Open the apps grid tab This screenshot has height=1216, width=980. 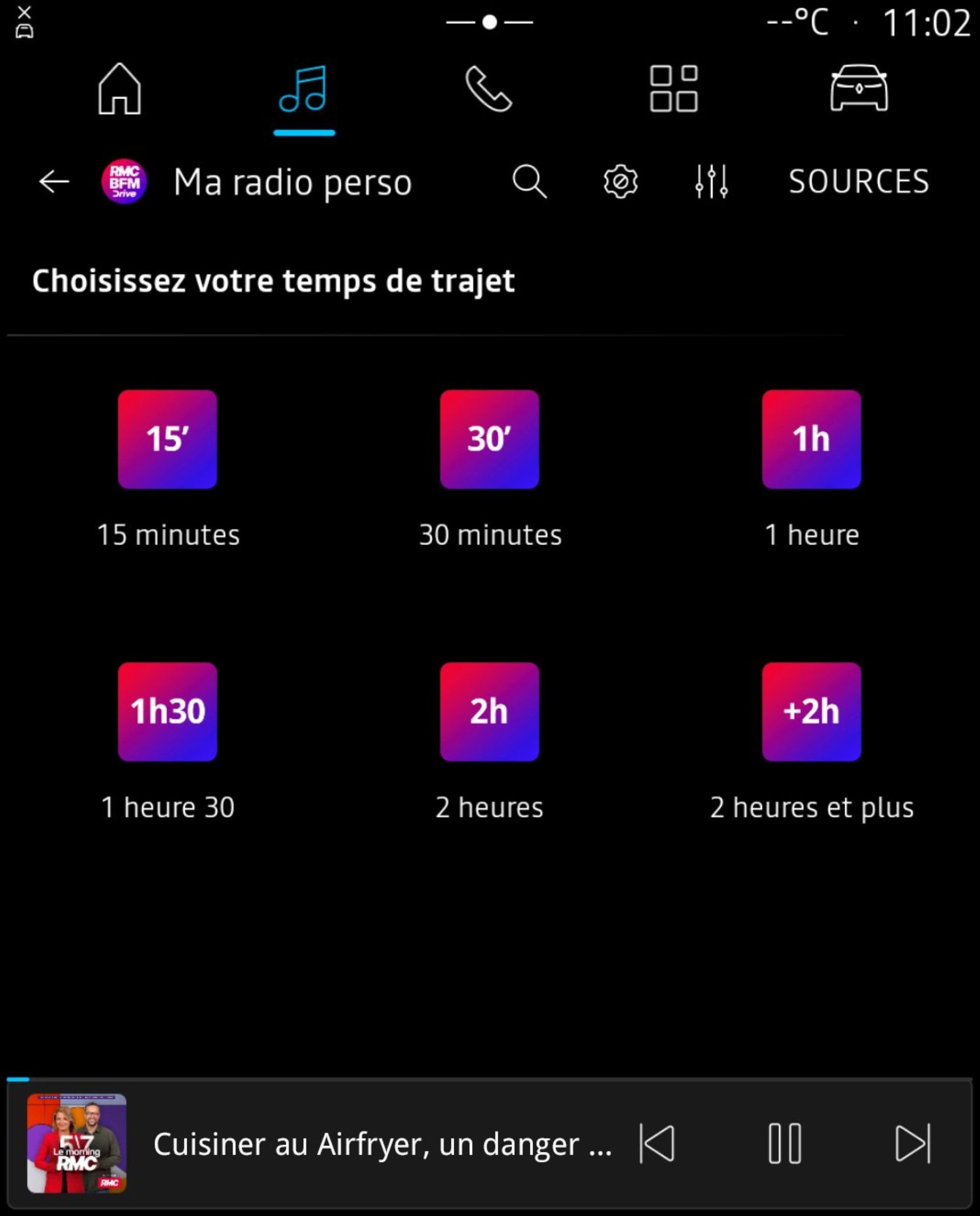[x=673, y=89]
